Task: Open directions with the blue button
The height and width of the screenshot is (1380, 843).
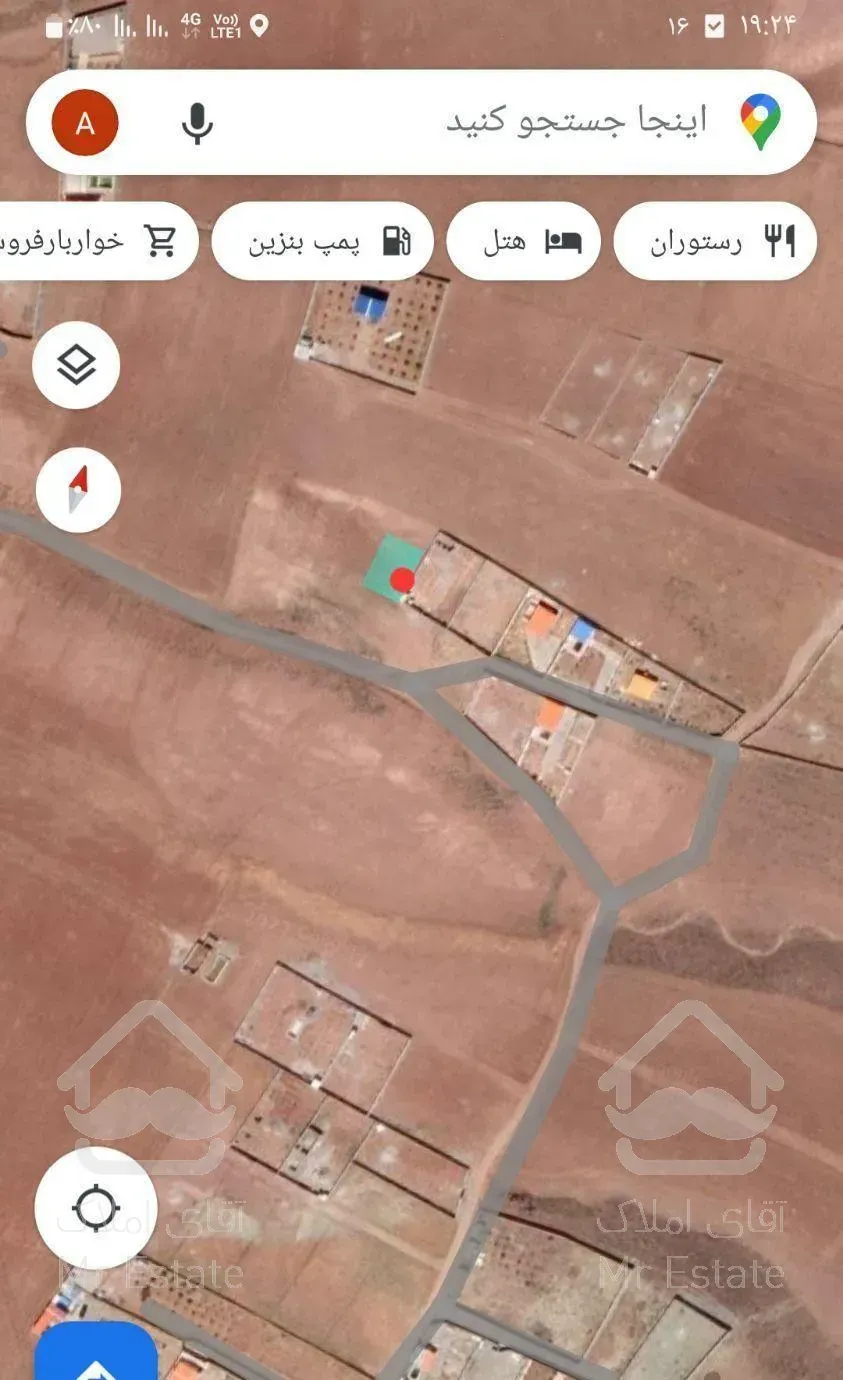Action: 96,1355
